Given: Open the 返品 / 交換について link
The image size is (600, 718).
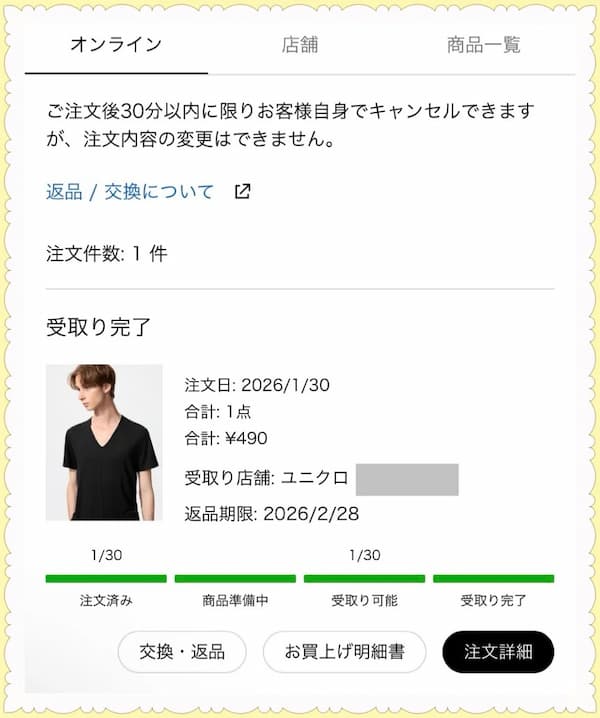Looking at the screenshot, I should coord(131,191).
